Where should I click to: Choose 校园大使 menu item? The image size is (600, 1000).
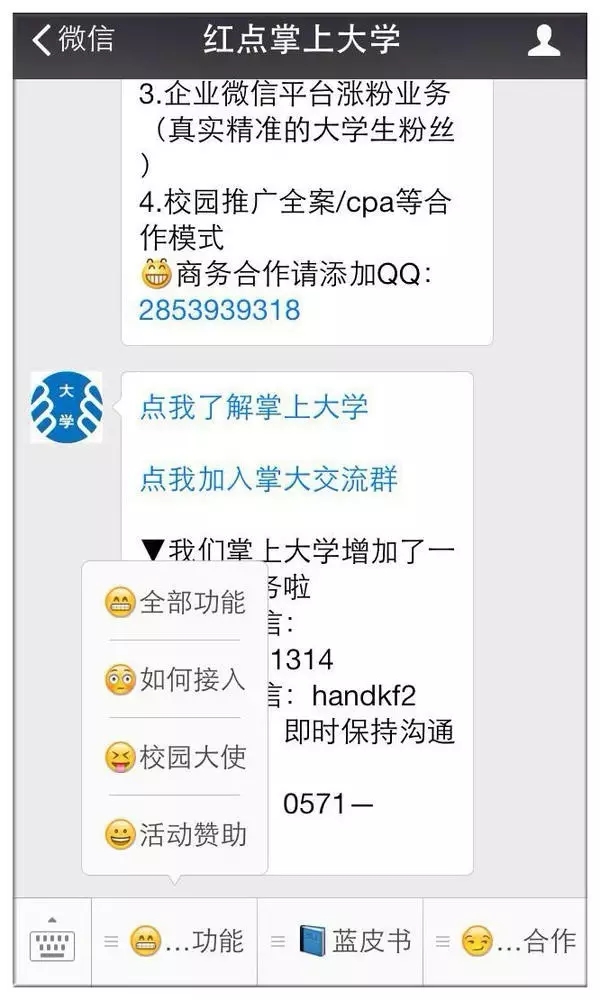tap(175, 757)
